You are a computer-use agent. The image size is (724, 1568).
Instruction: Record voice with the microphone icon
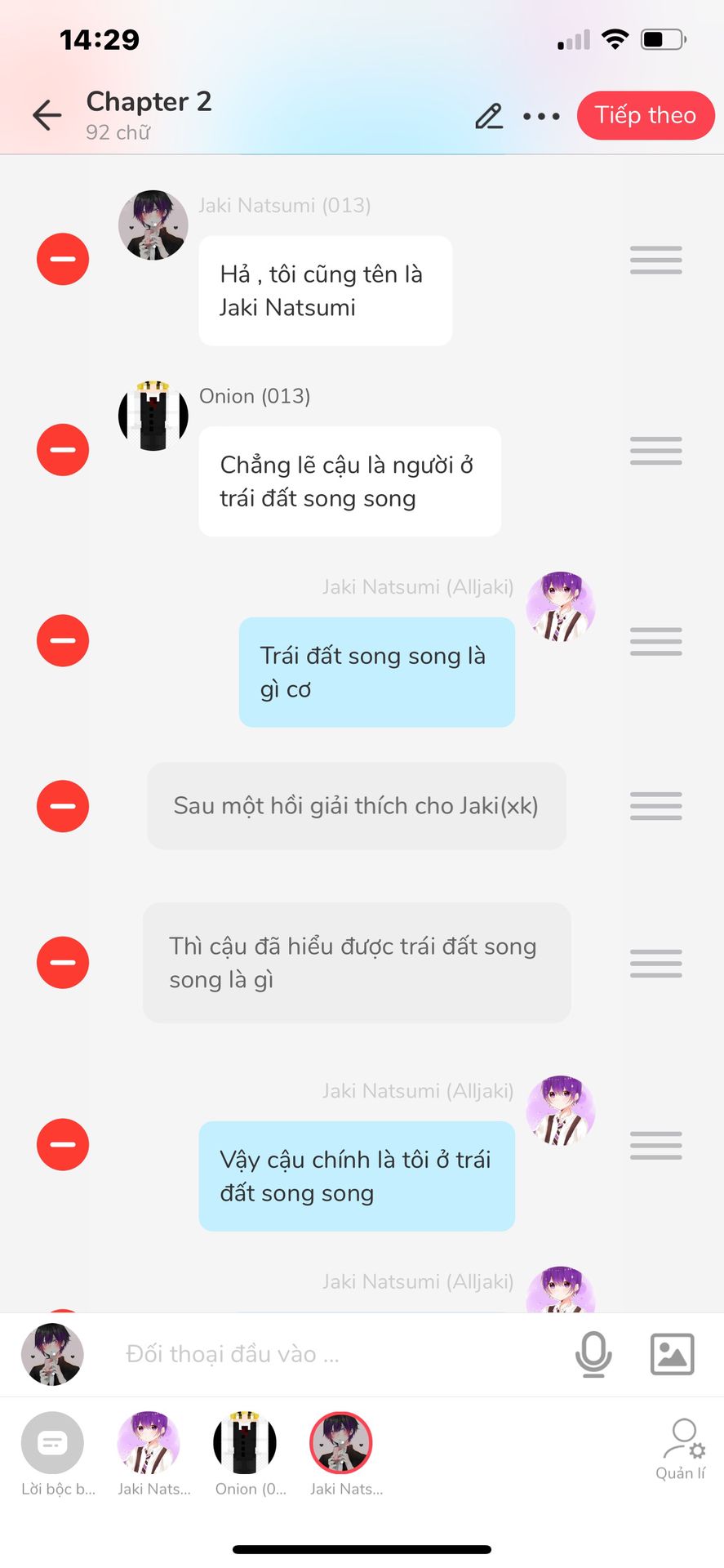593,1354
